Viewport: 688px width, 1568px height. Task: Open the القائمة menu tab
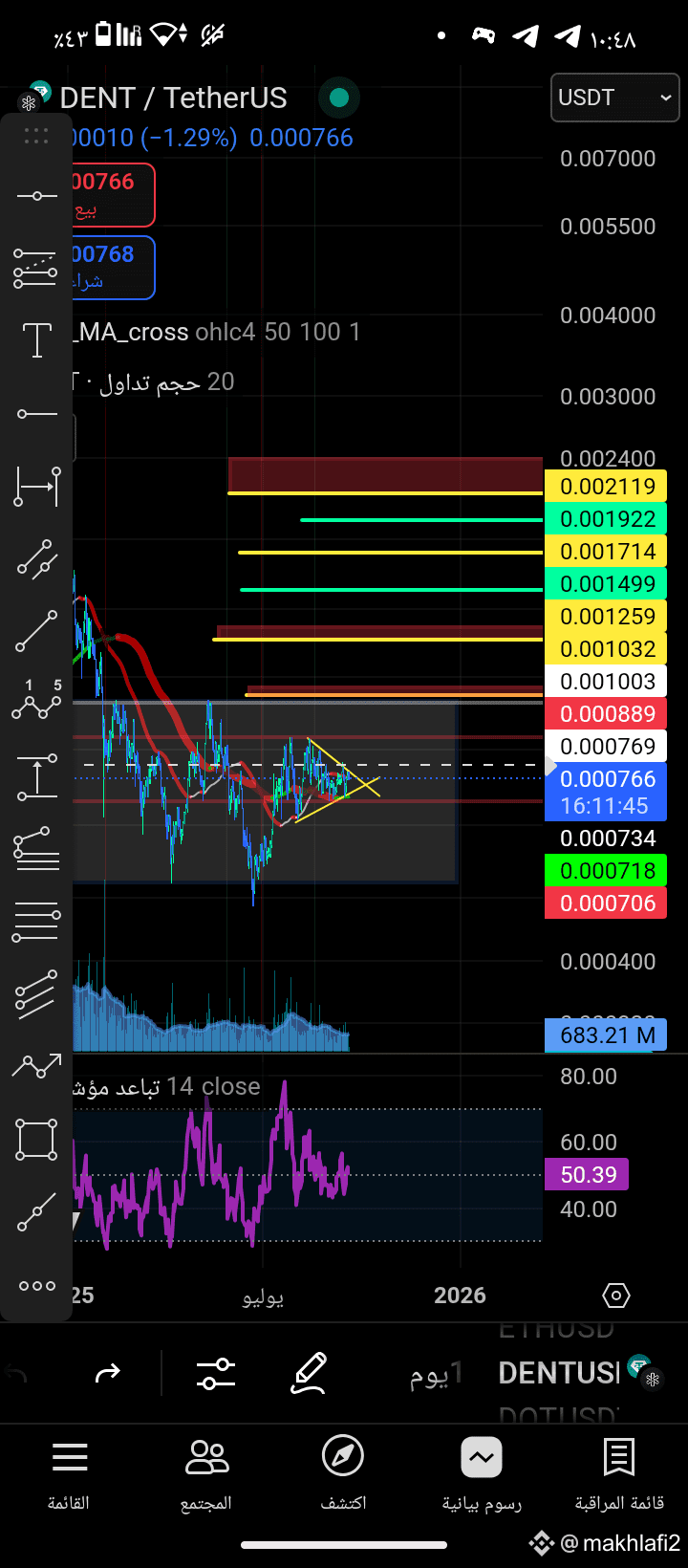(x=69, y=1475)
